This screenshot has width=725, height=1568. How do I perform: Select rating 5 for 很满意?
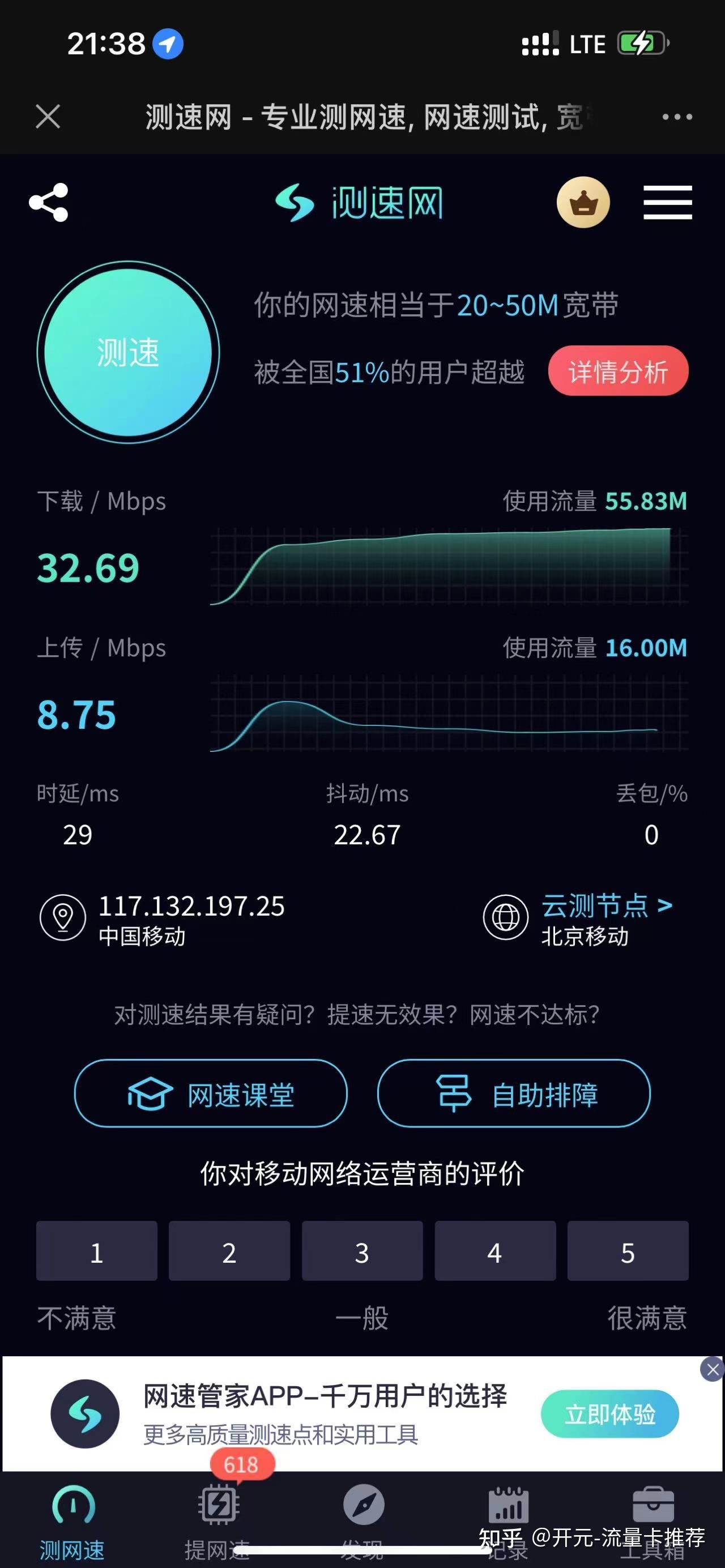628,1251
